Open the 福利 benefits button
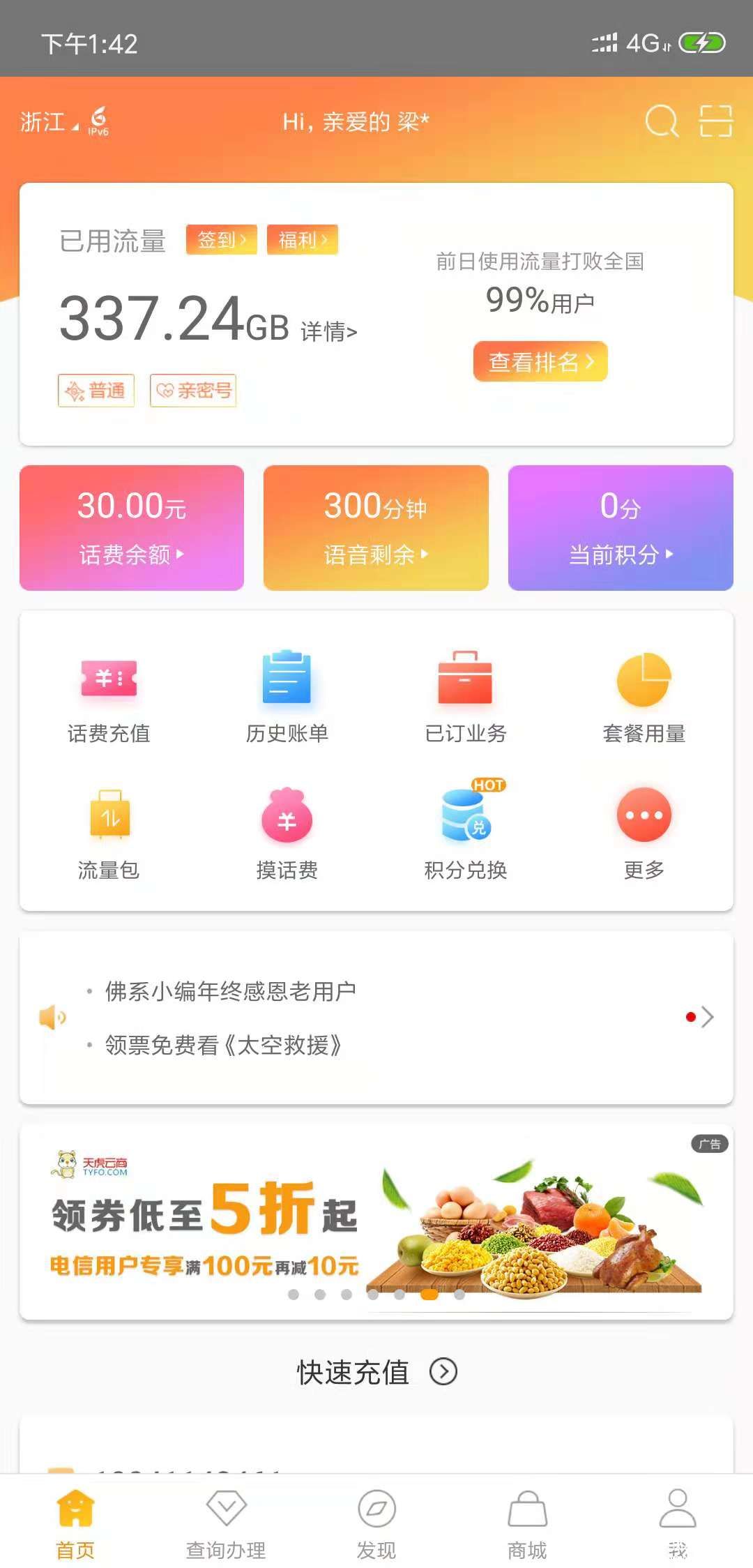 tap(302, 240)
